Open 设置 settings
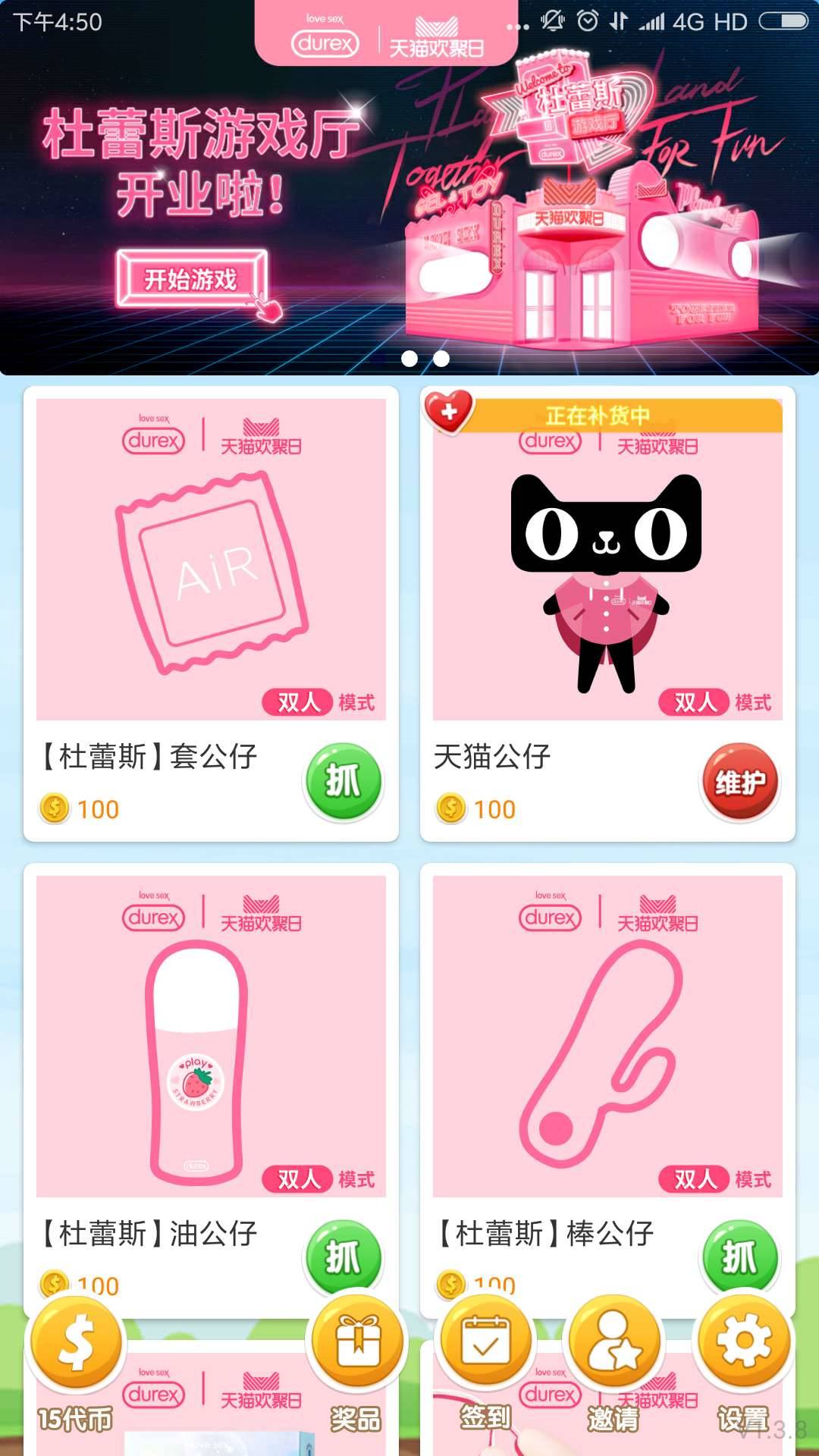 (744, 1357)
